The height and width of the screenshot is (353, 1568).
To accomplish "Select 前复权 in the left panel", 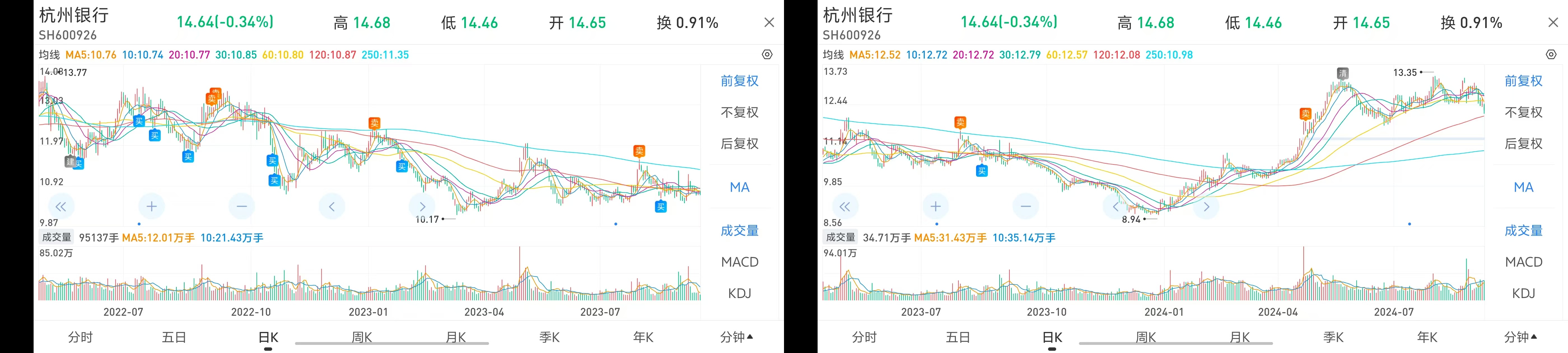I will pyautogui.click(x=739, y=81).
